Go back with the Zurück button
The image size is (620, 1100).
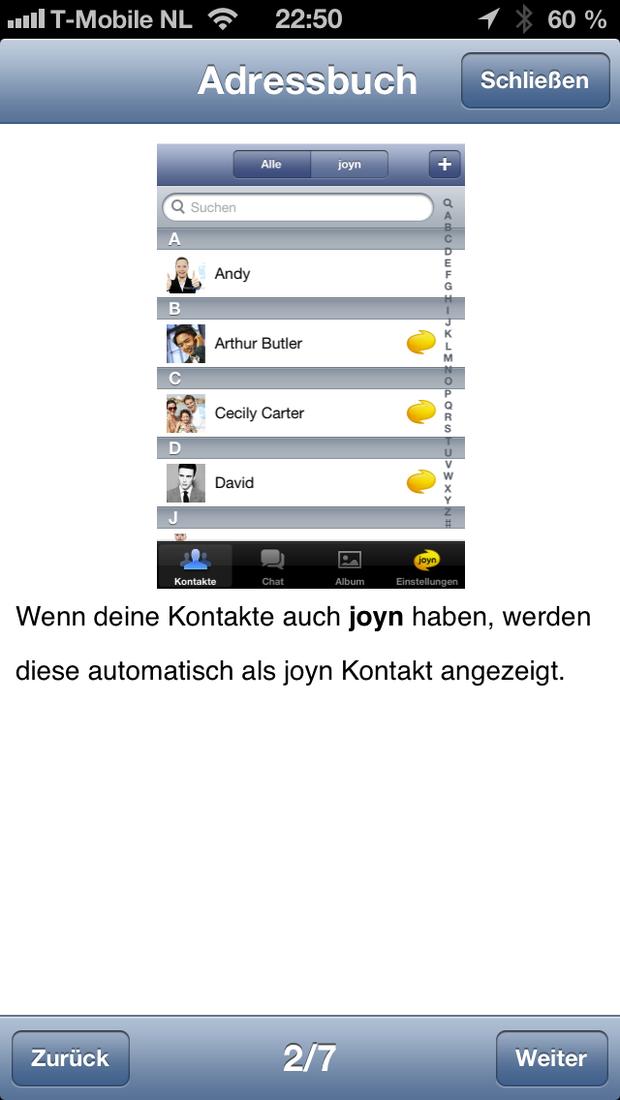coord(70,1058)
